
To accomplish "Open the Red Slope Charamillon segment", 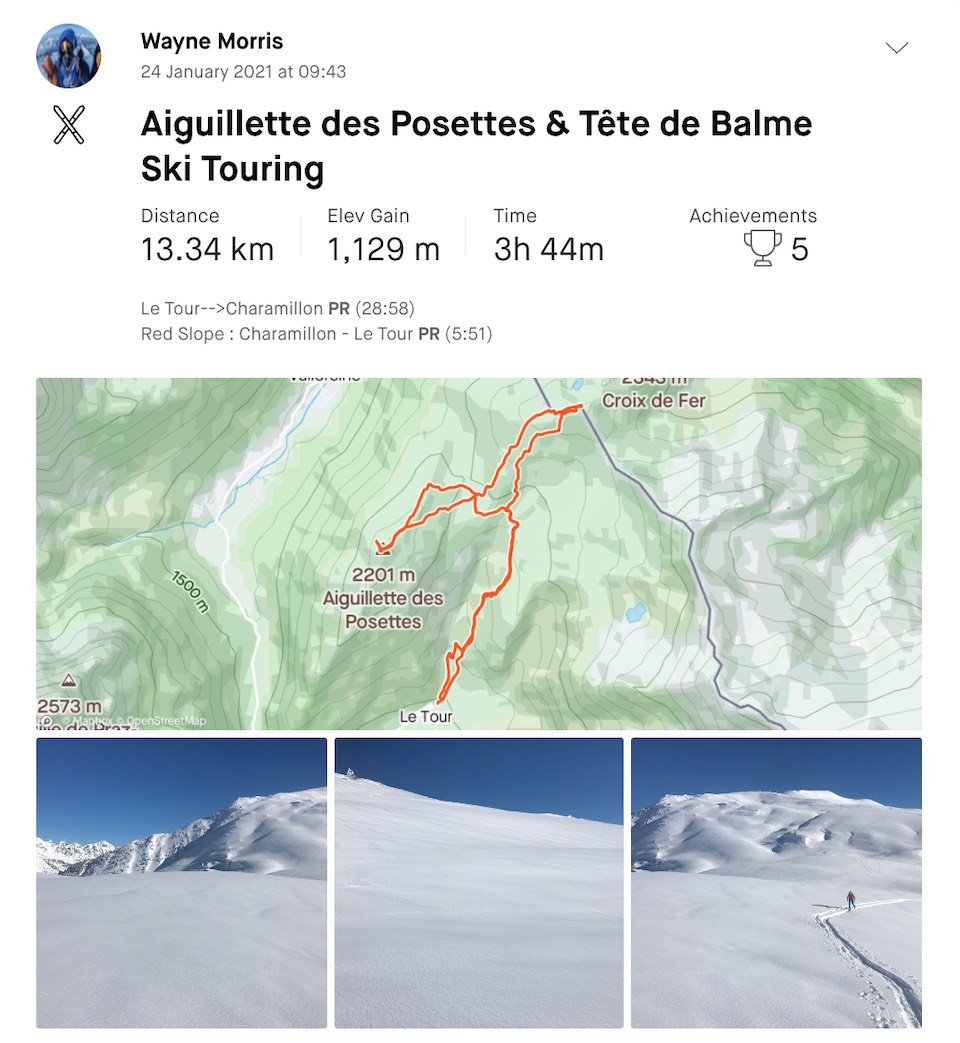I will pyautogui.click(x=277, y=334).
